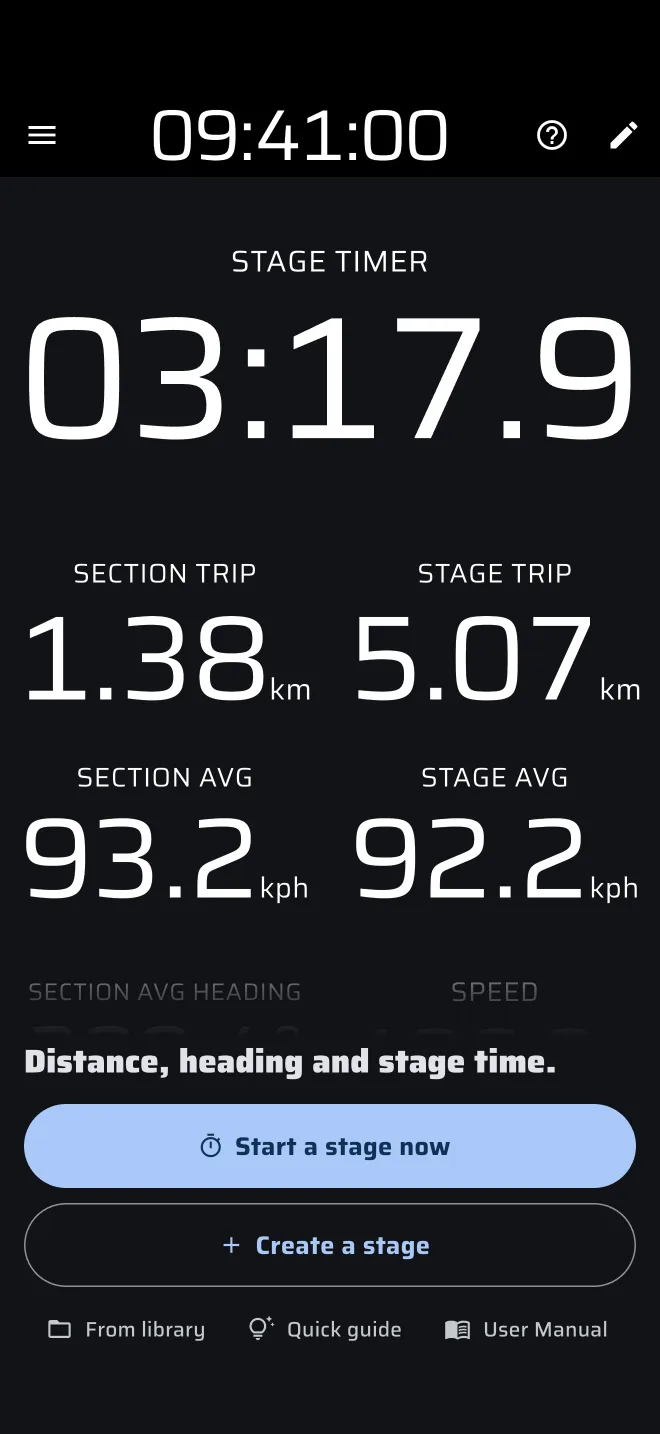
Task: Tap Create a stage button
Action: 330,1245
